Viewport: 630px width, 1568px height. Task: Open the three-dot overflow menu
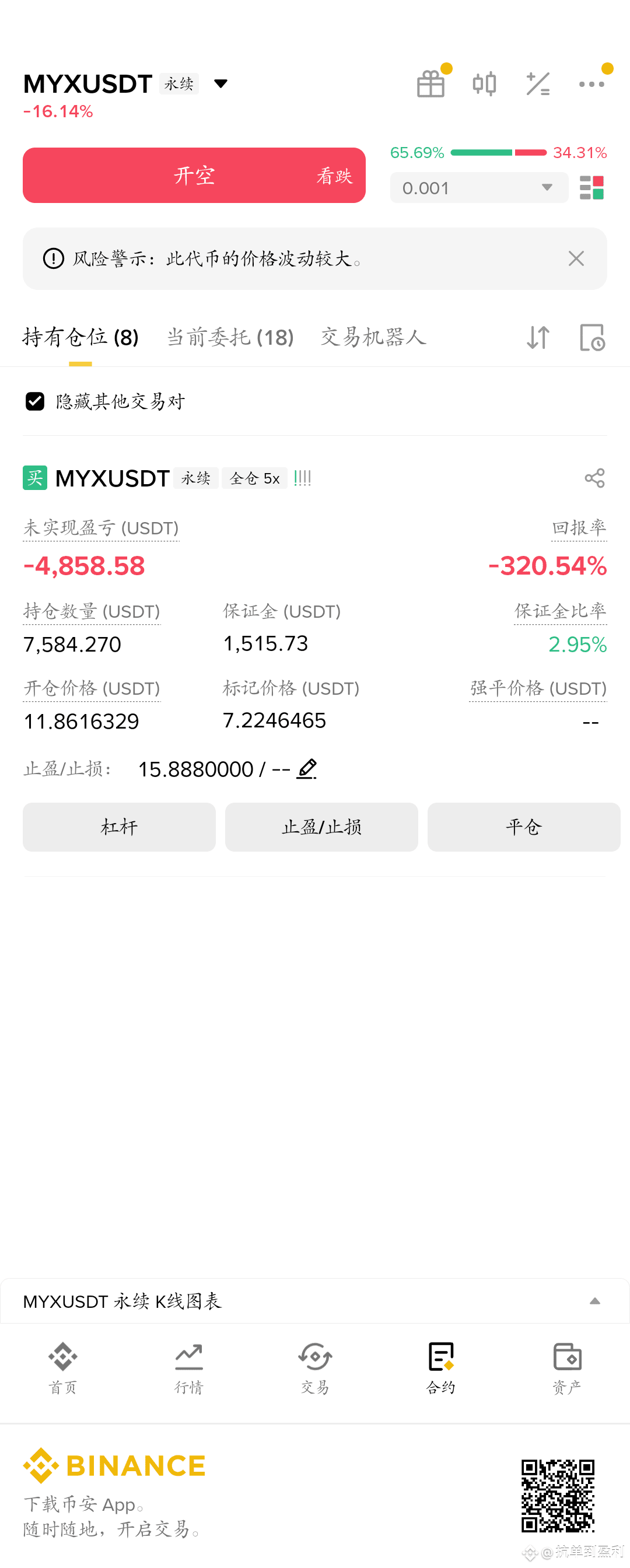point(591,84)
